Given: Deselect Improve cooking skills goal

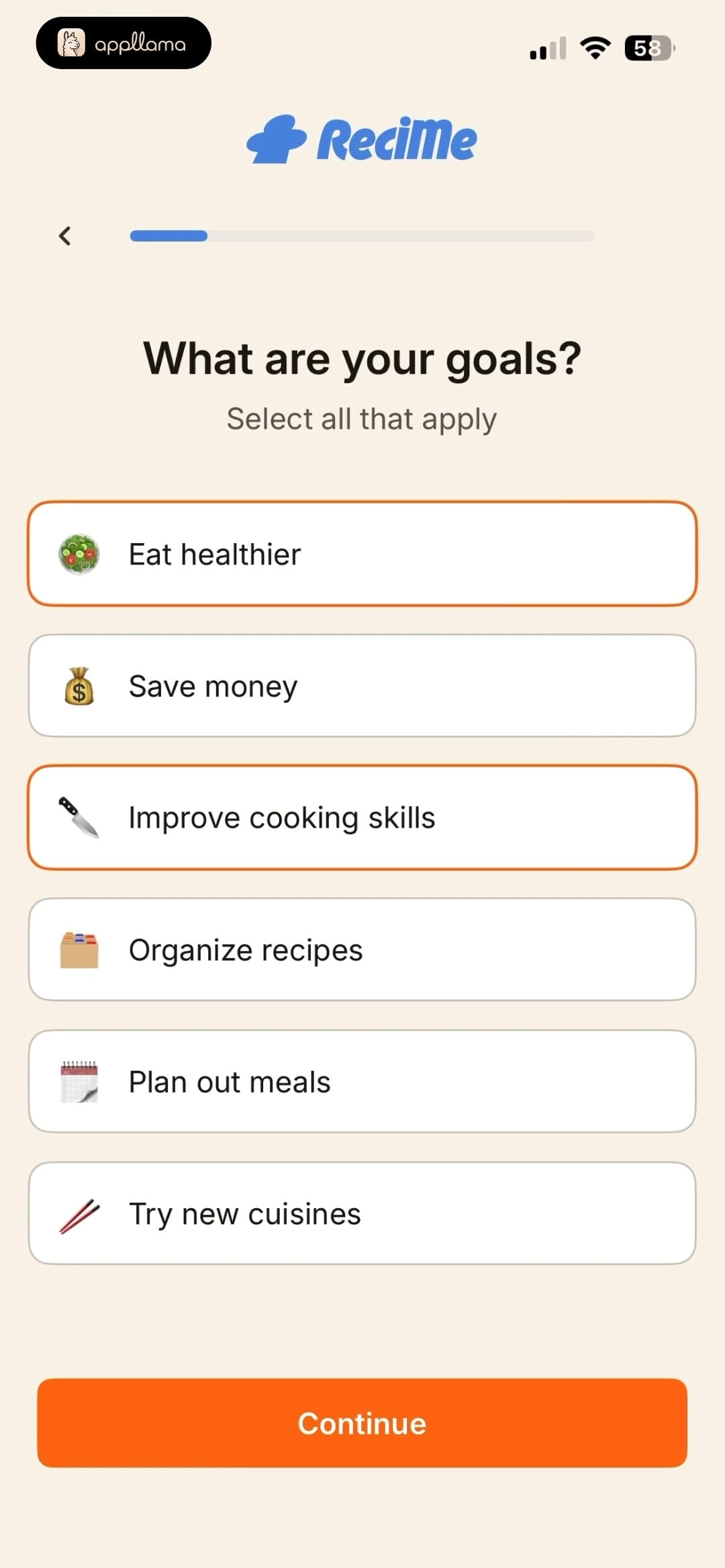Looking at the screenshot, I should (362, 818).
